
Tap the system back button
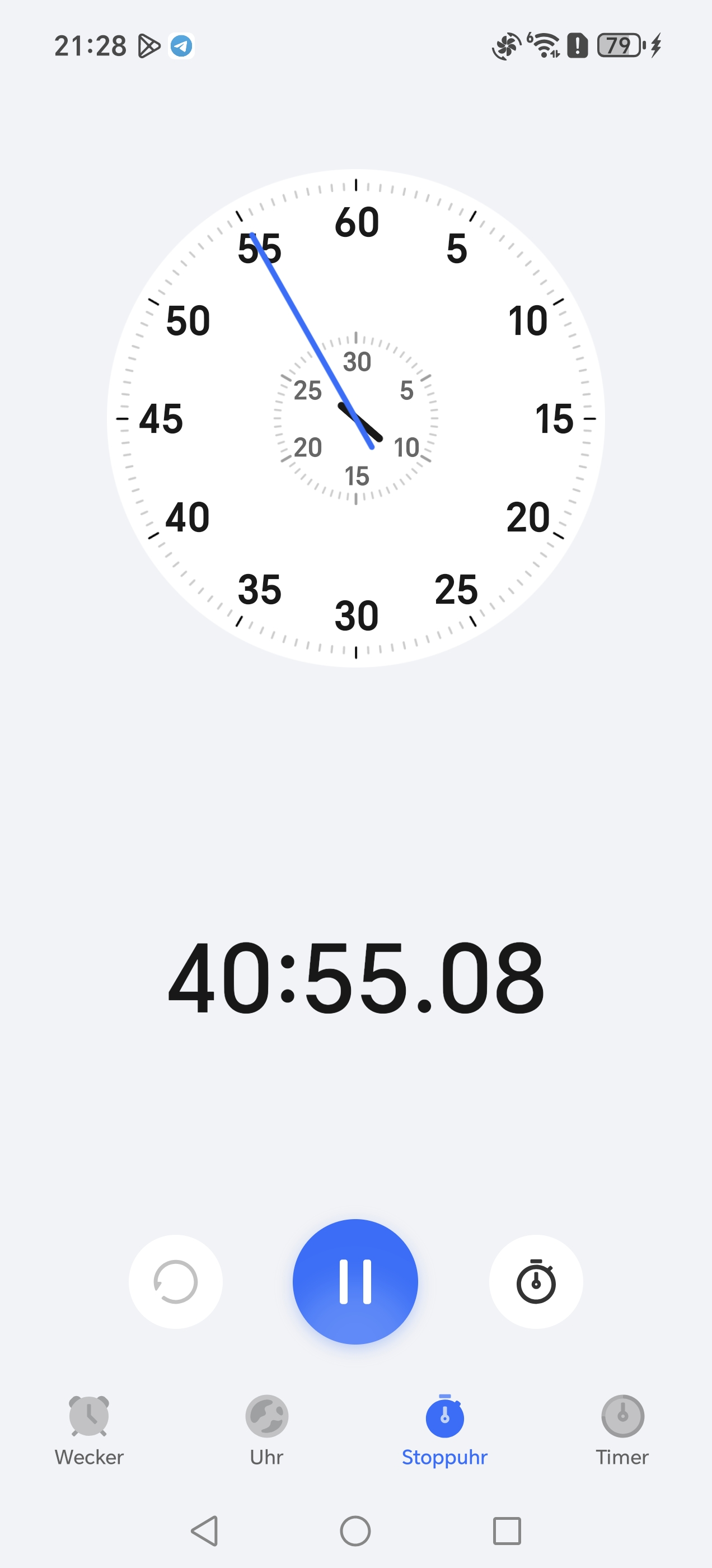(x=205, y=1530)
